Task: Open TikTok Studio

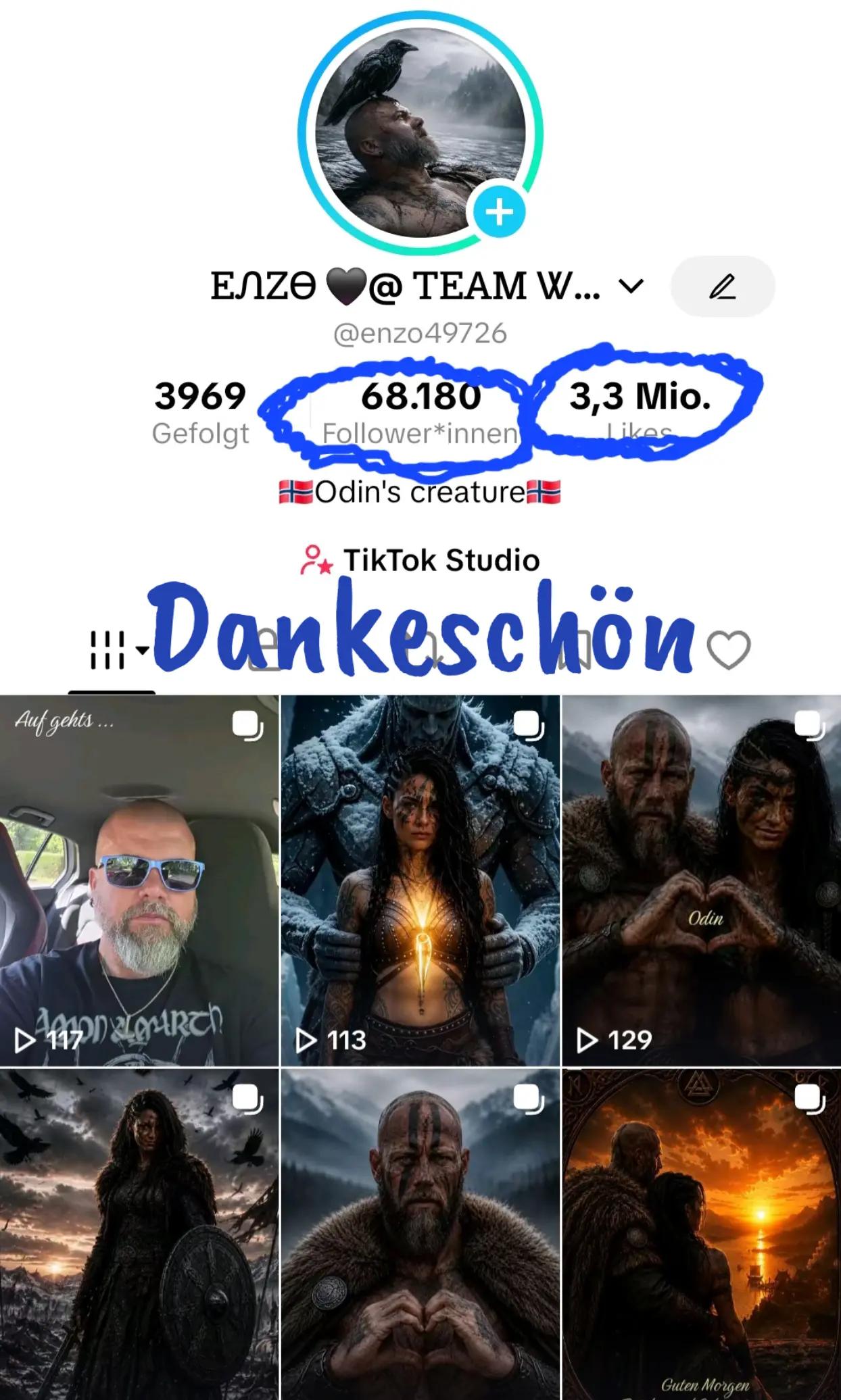Action: tap(420, 560)
